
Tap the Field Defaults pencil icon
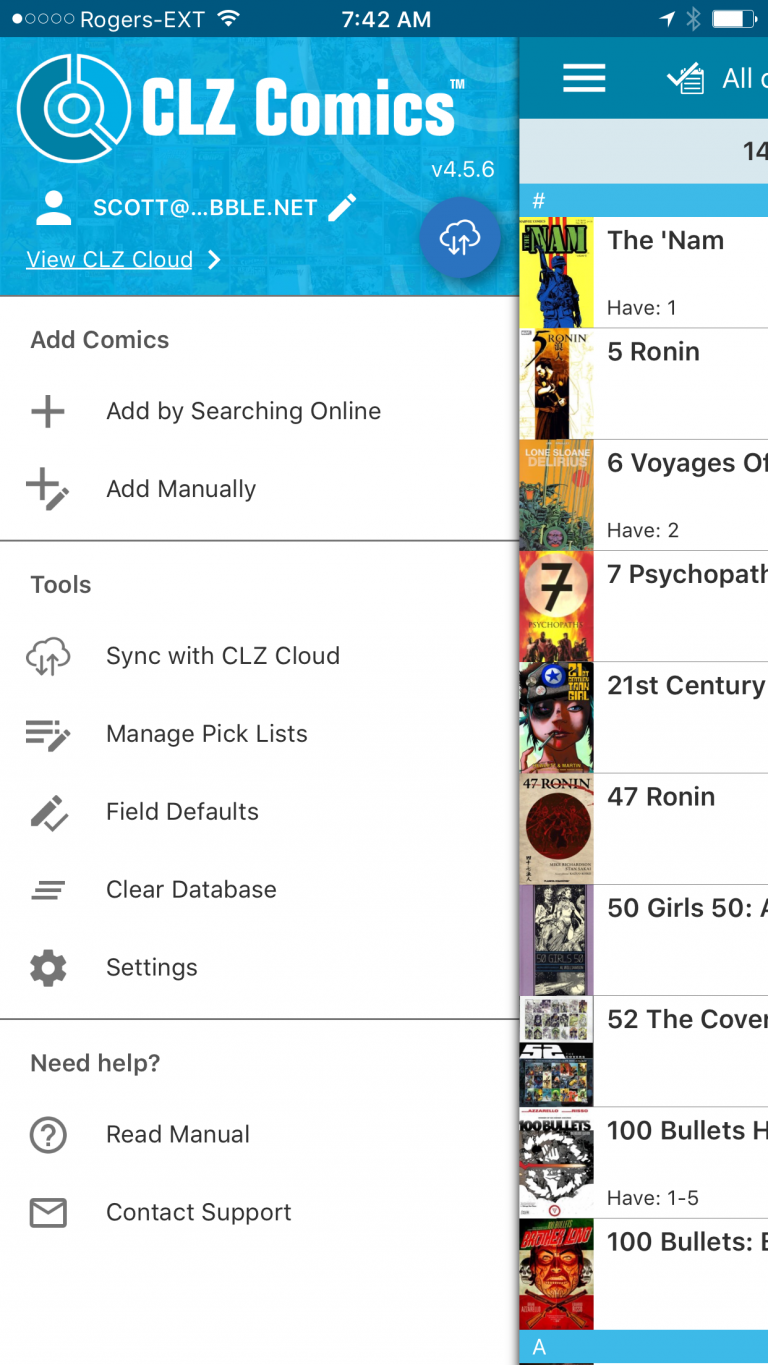pyautogui.click(x=48, y=811)
